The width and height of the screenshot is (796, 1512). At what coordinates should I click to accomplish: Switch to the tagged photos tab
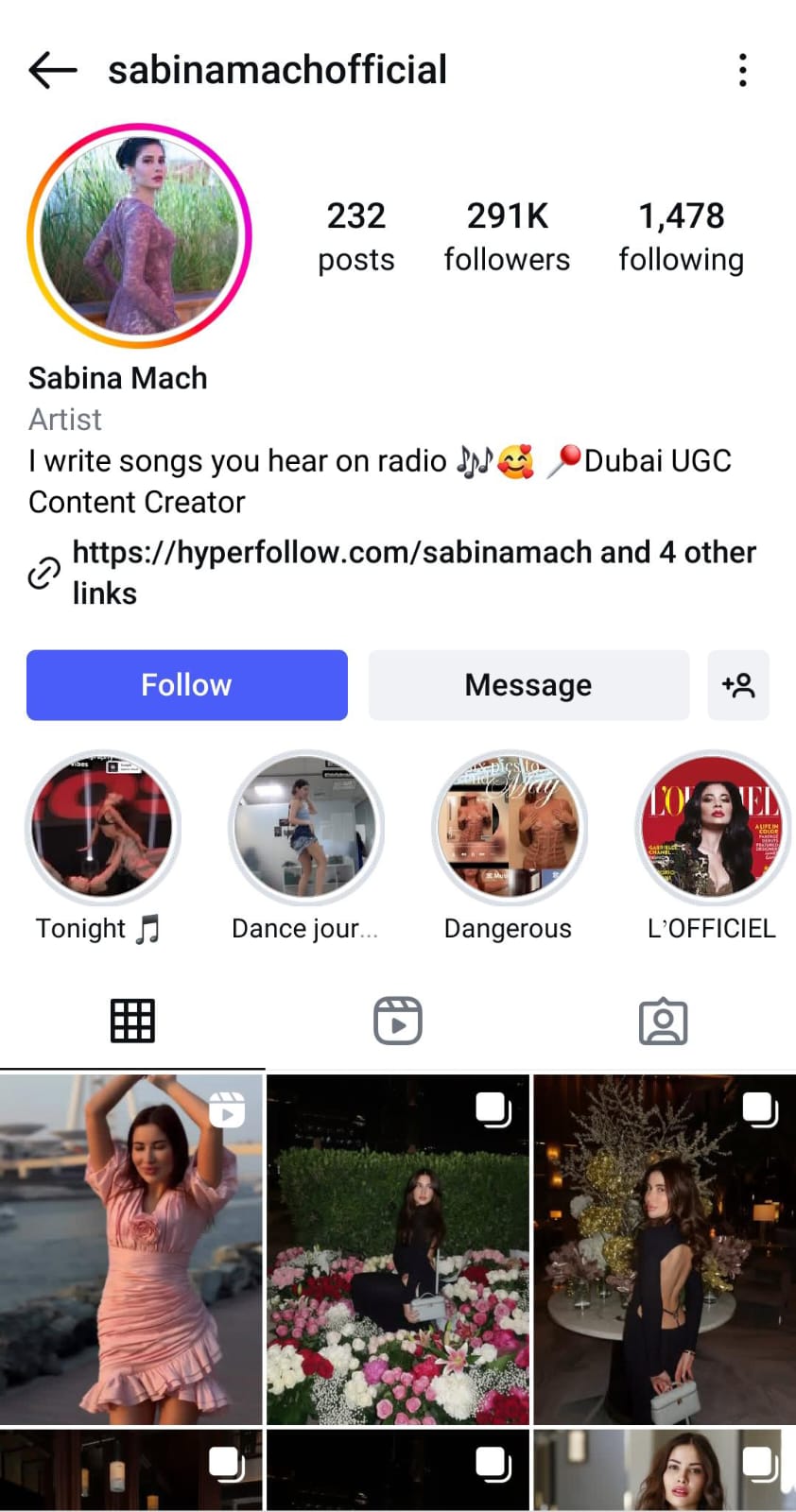click(x=663, y=1022)
